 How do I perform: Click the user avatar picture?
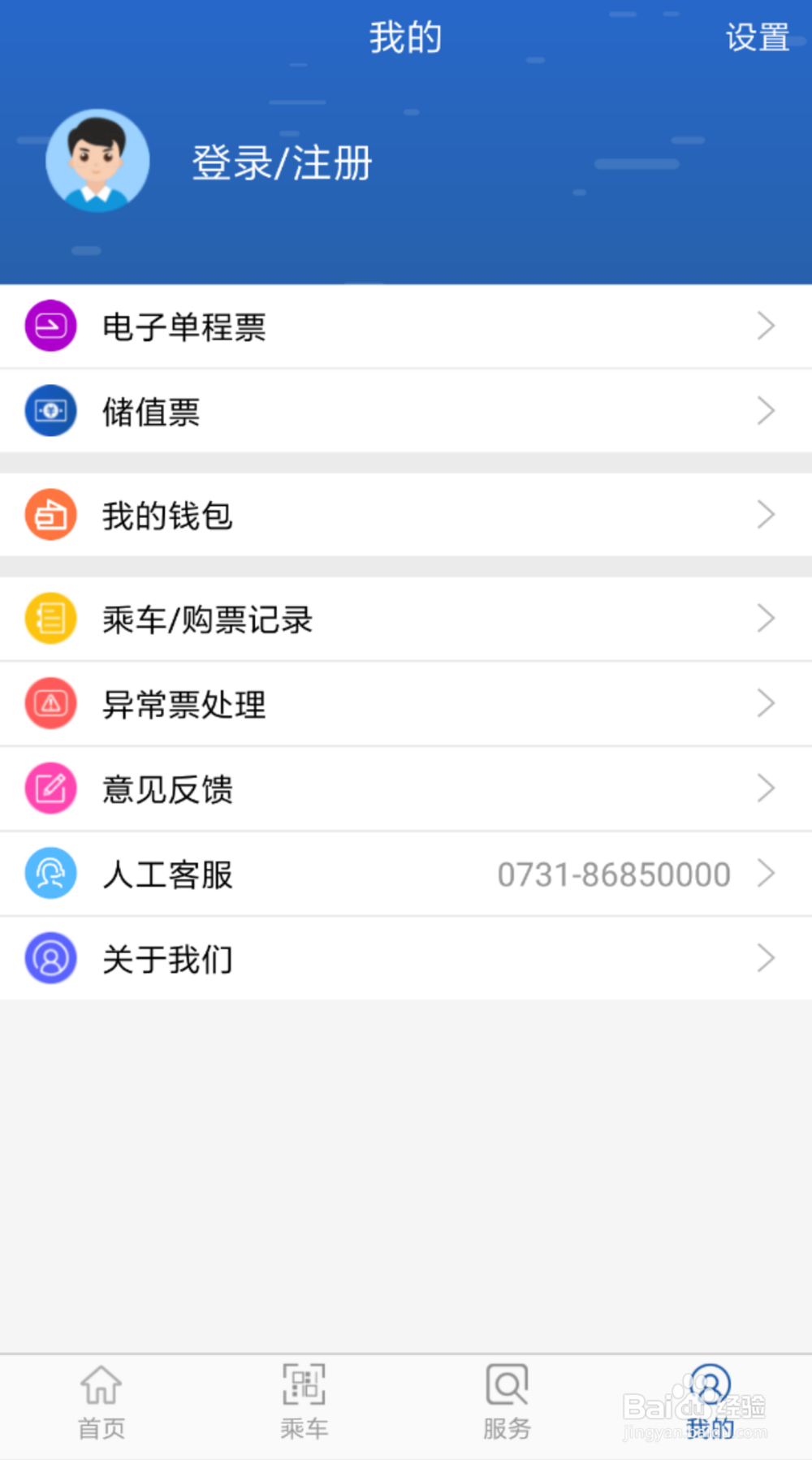click(97, 161)
